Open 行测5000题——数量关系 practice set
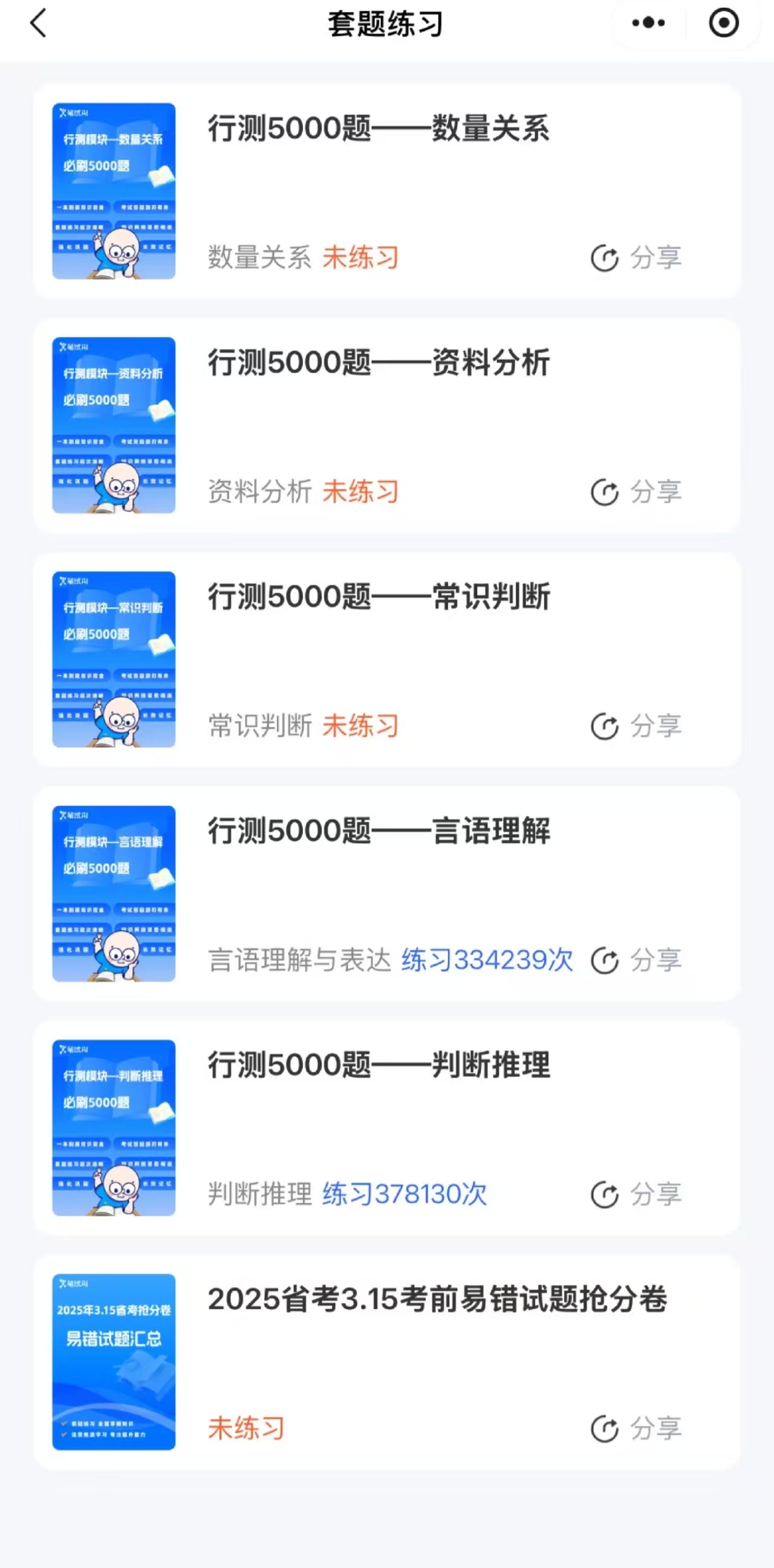The image size is (774, 1568). pyautogui.click(x=379, y=129)
